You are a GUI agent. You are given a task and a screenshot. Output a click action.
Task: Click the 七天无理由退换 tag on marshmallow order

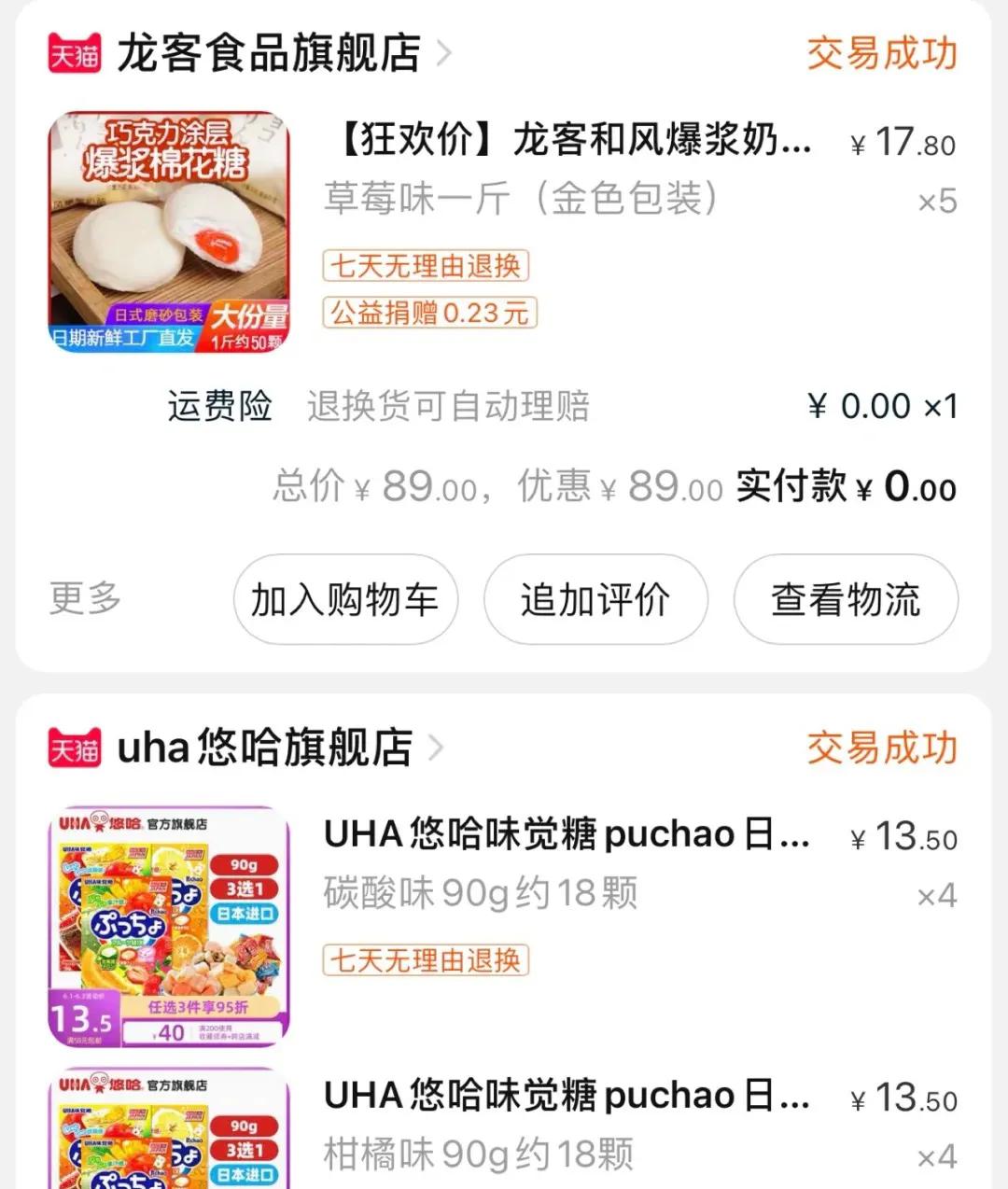427,266
